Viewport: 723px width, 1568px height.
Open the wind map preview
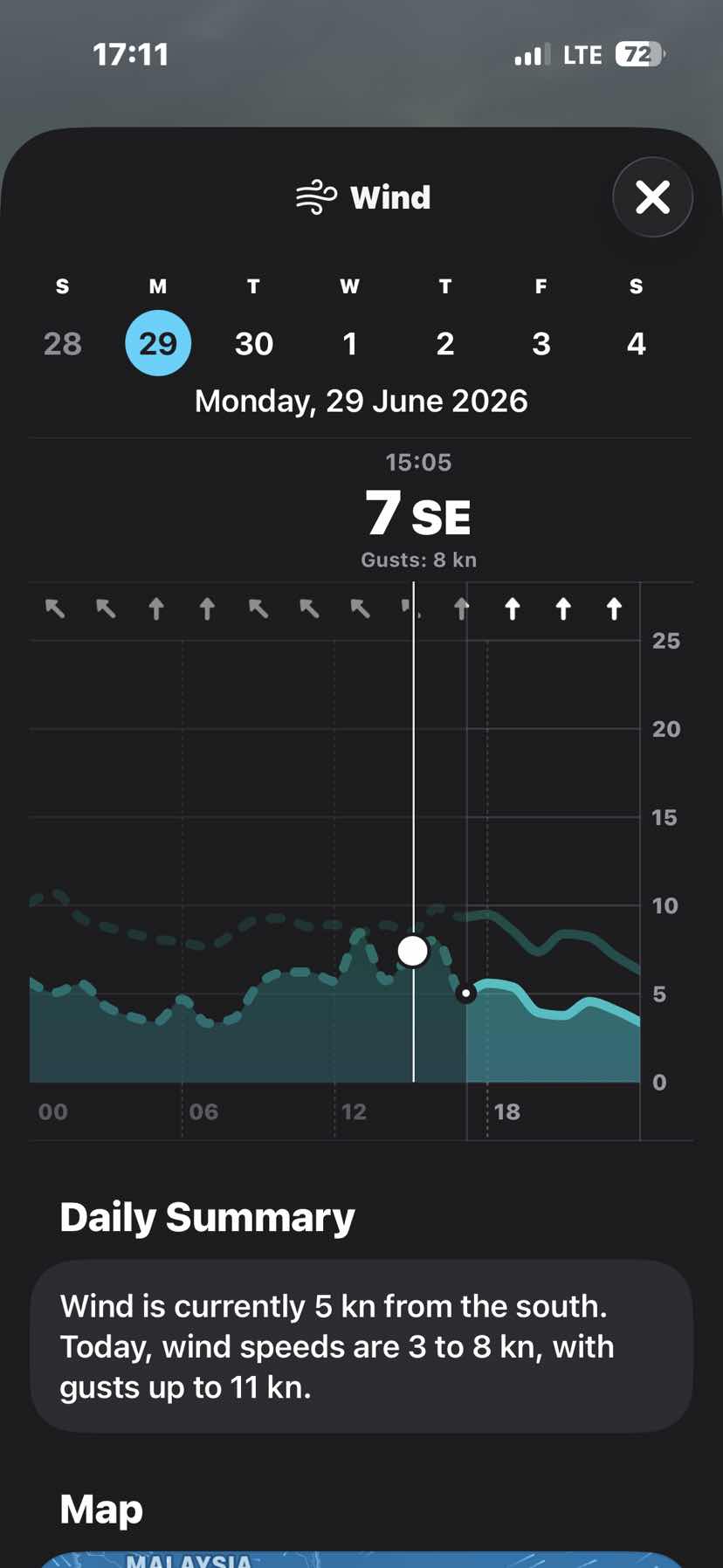[361, 1559]
